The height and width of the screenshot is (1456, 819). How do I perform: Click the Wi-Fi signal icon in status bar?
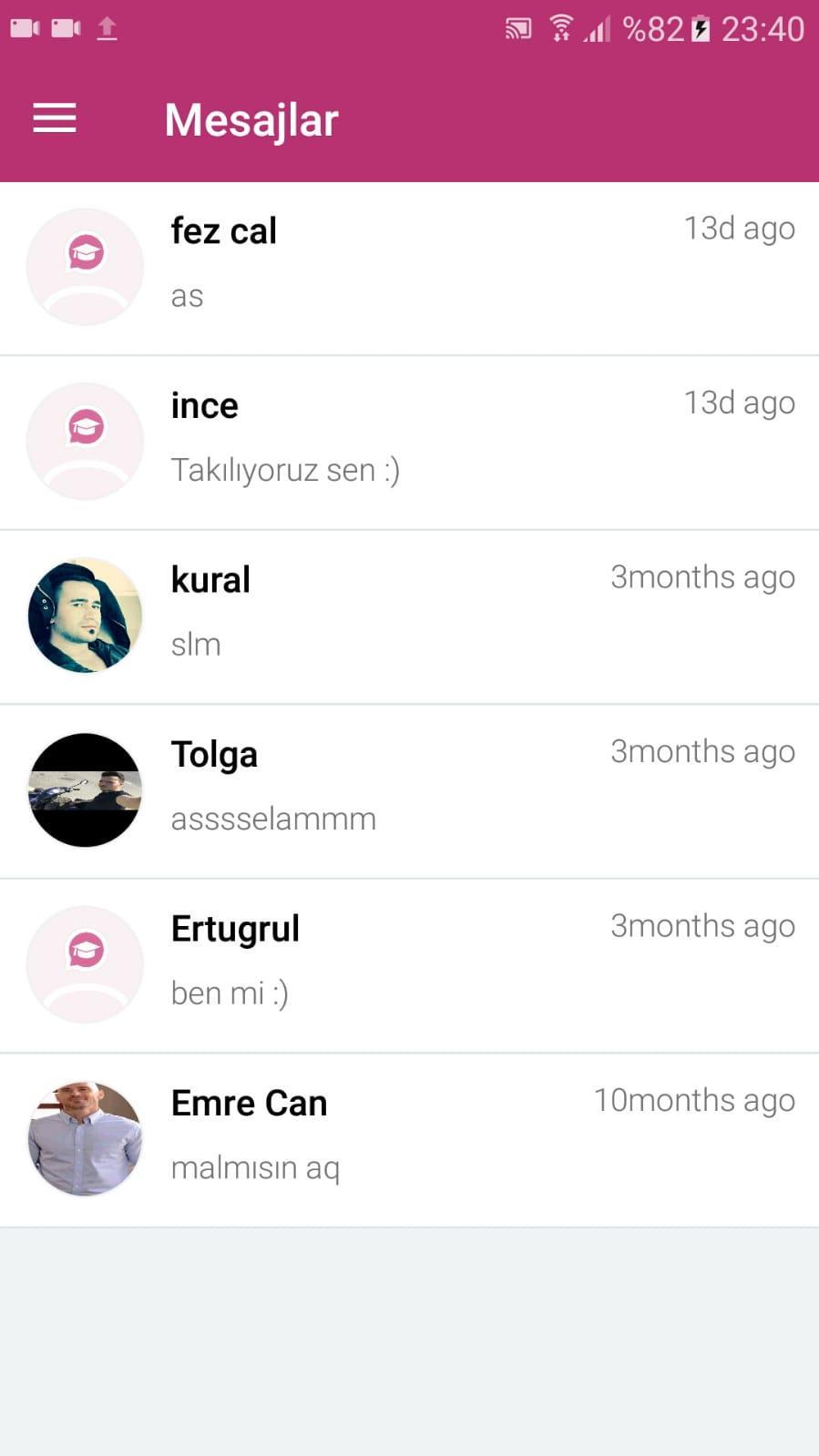(x=561, y=27)
